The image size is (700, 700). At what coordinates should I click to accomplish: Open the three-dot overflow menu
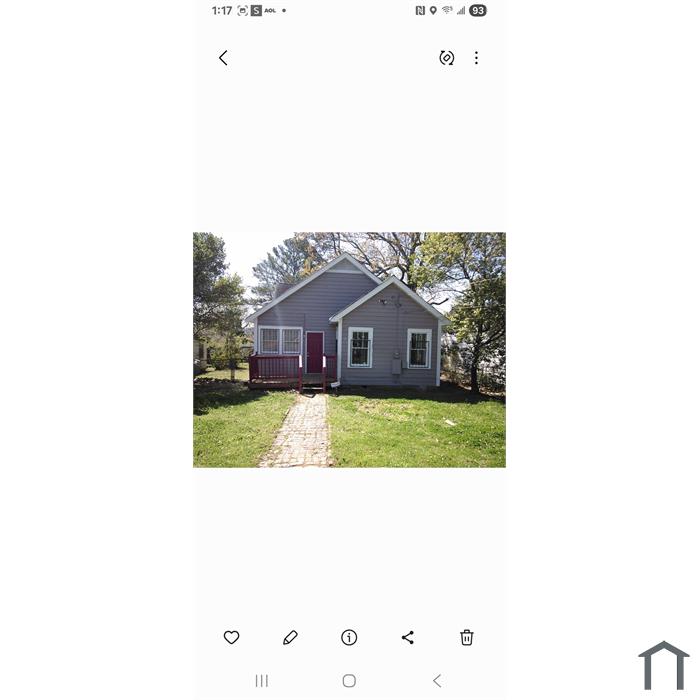(476, 58)
